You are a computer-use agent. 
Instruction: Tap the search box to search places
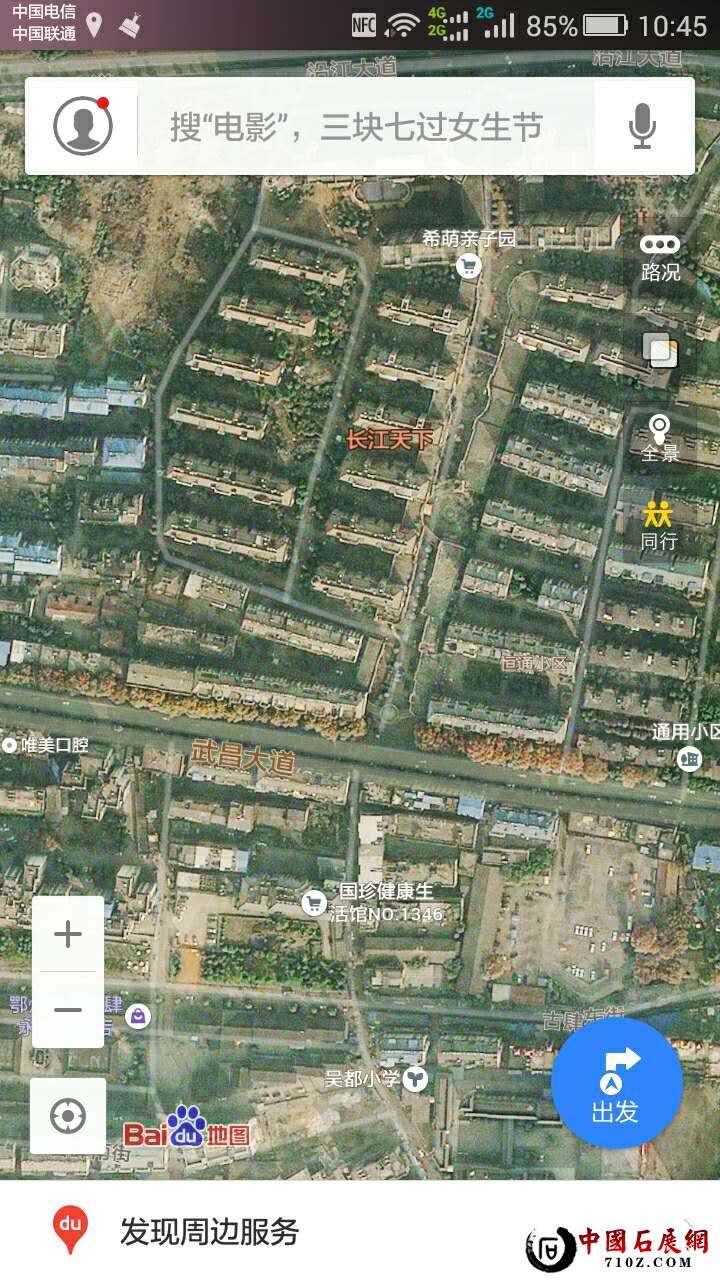(365, 127)
